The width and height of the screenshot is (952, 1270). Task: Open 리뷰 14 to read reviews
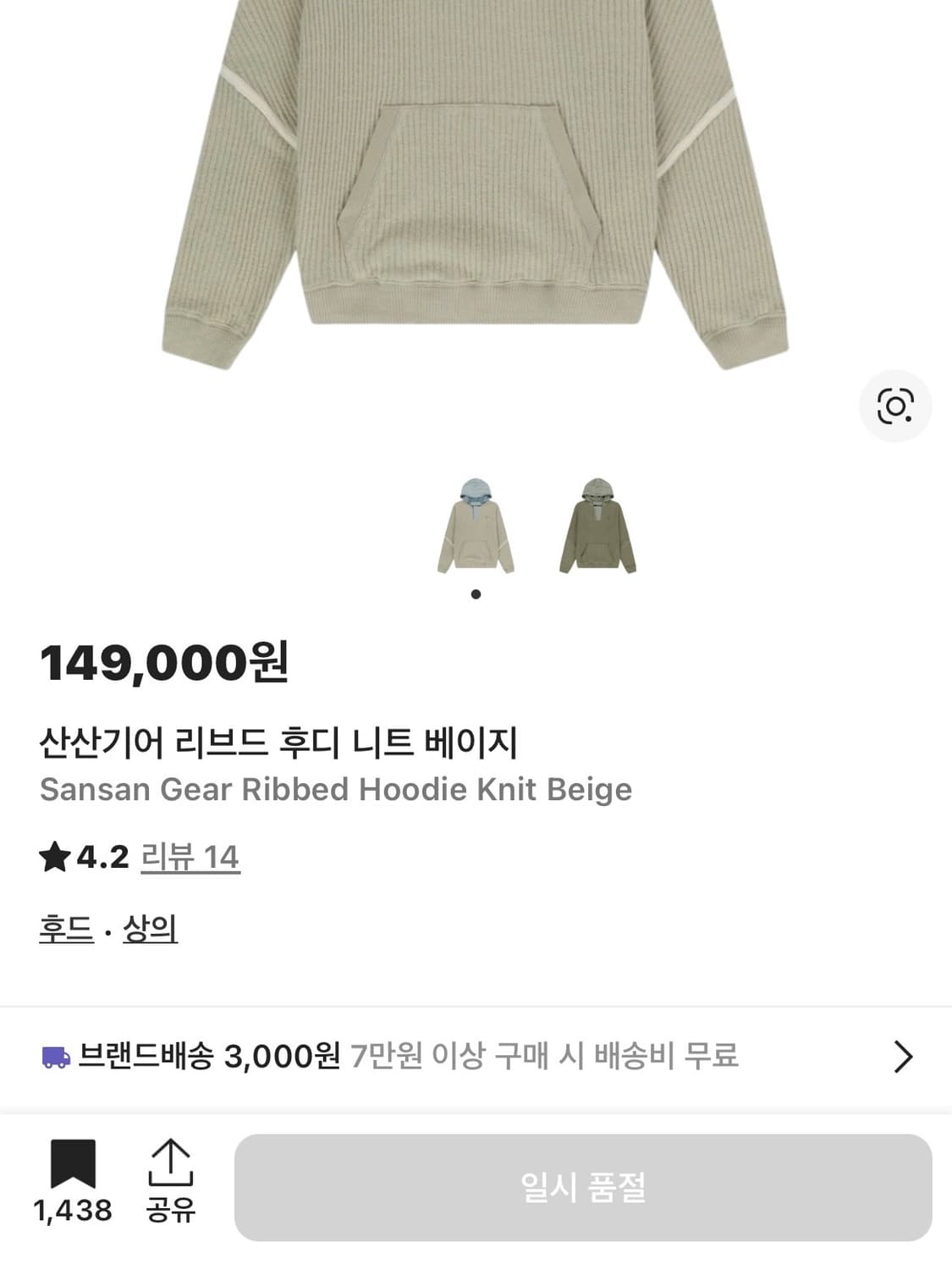(x=189, y=858)
